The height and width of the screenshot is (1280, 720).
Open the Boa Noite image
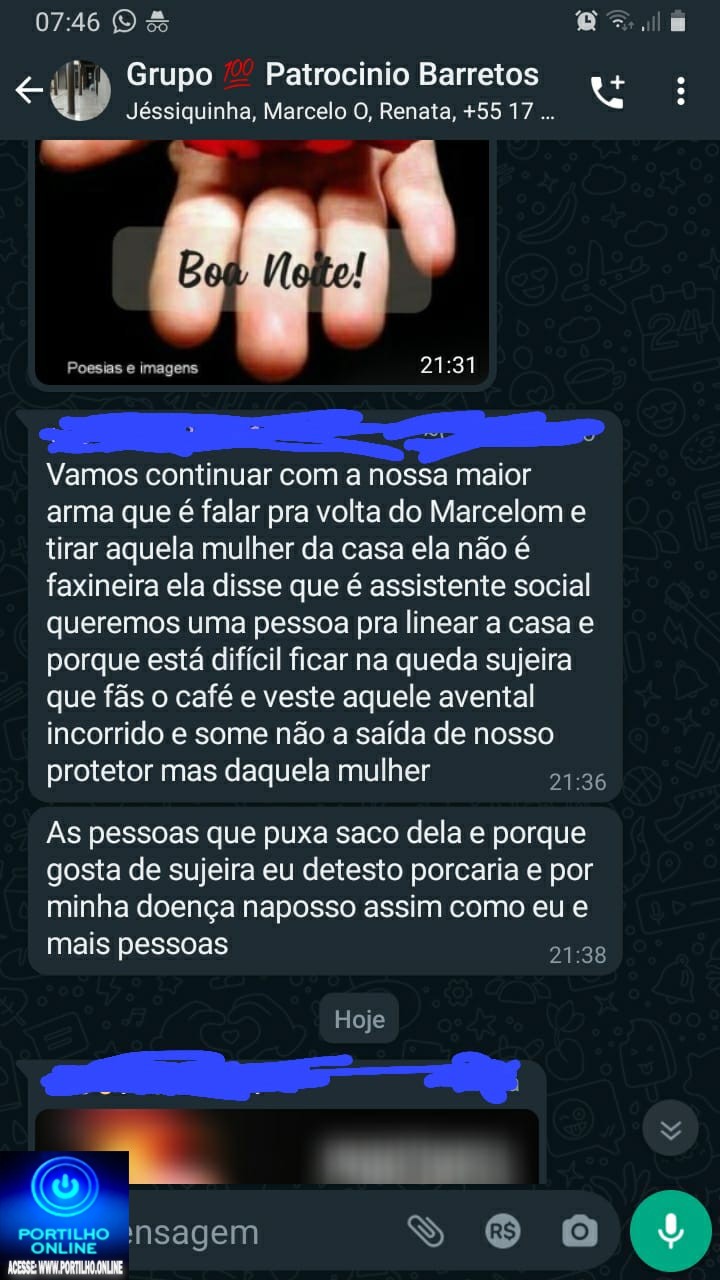[262, 260]
